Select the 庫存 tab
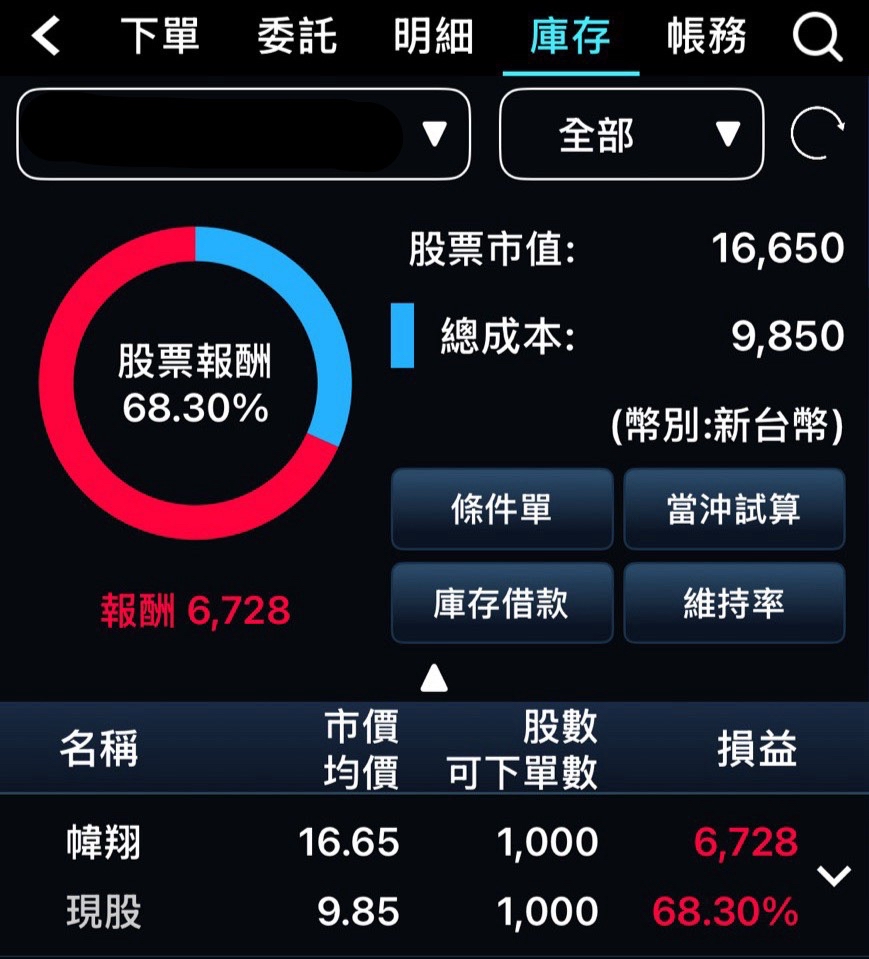This screenshot has width=869, height=959. [570, 38]
